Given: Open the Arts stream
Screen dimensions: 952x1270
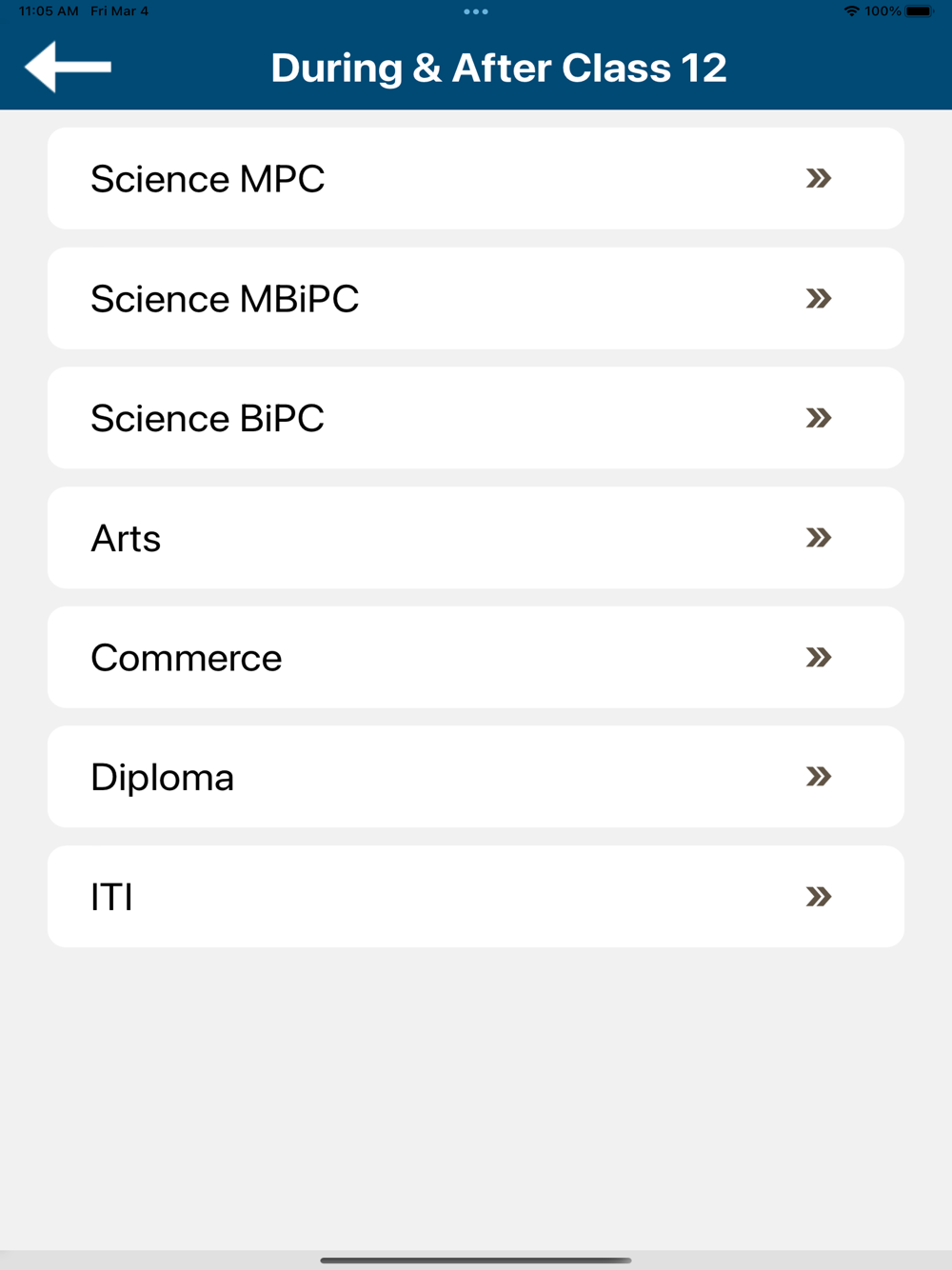Looking at the screenshot, I should [475, 538].
